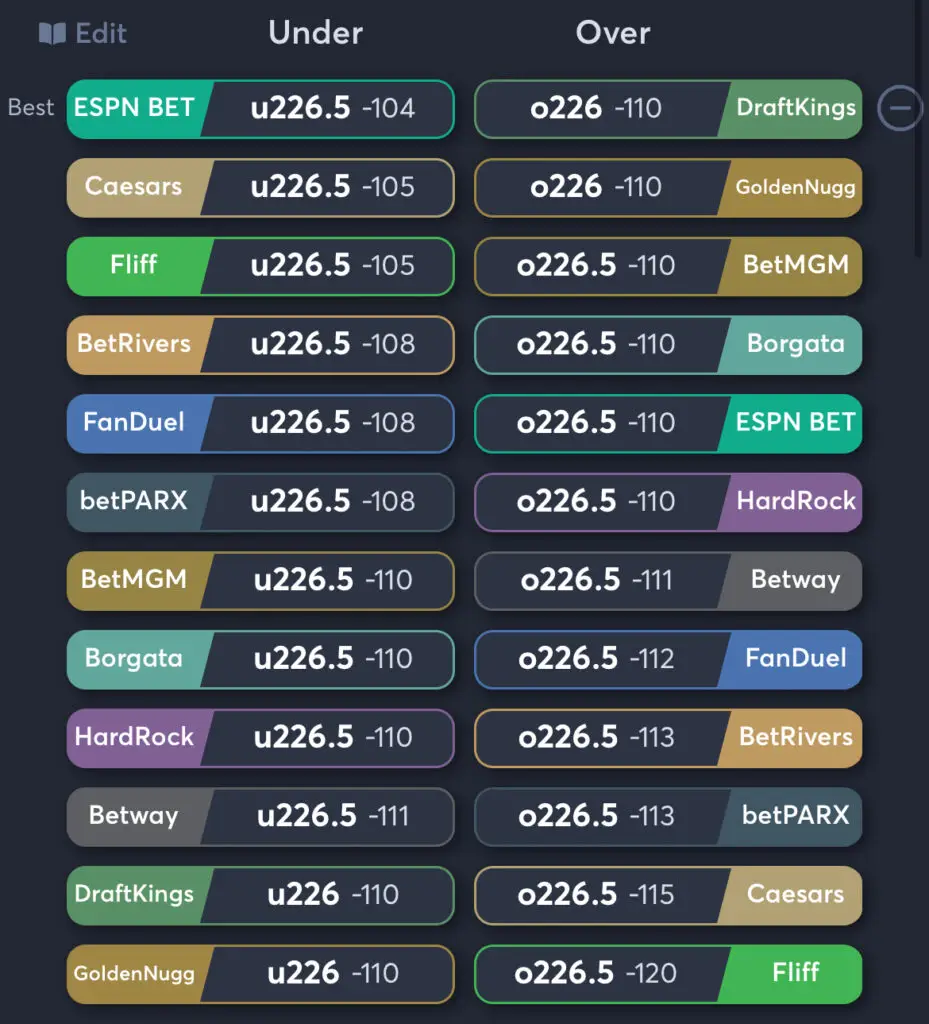Viewport: 929px width, 1024px height.
Task: Choose GoldenNugg under u226 -110
Action: point(260,973)
